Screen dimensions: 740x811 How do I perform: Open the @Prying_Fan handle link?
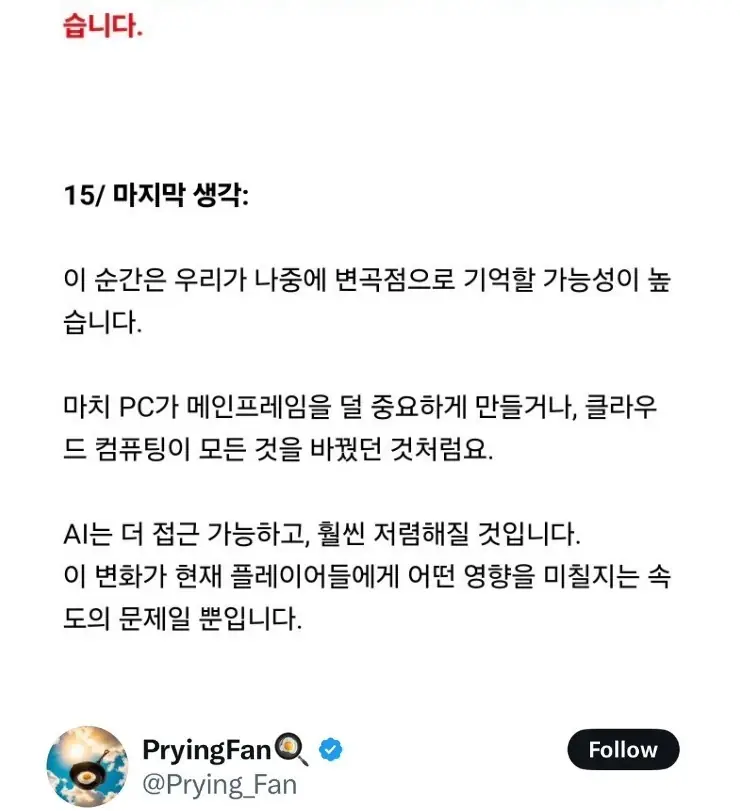(x=219, y=782)
